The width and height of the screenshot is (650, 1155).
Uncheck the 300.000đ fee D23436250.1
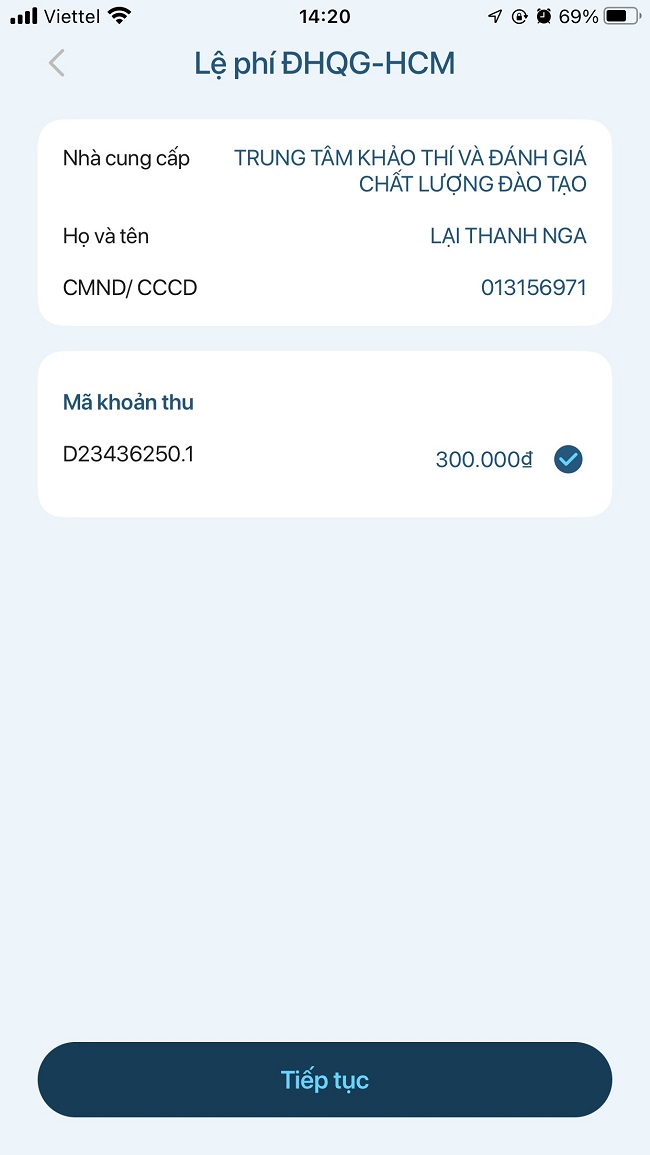568,460
